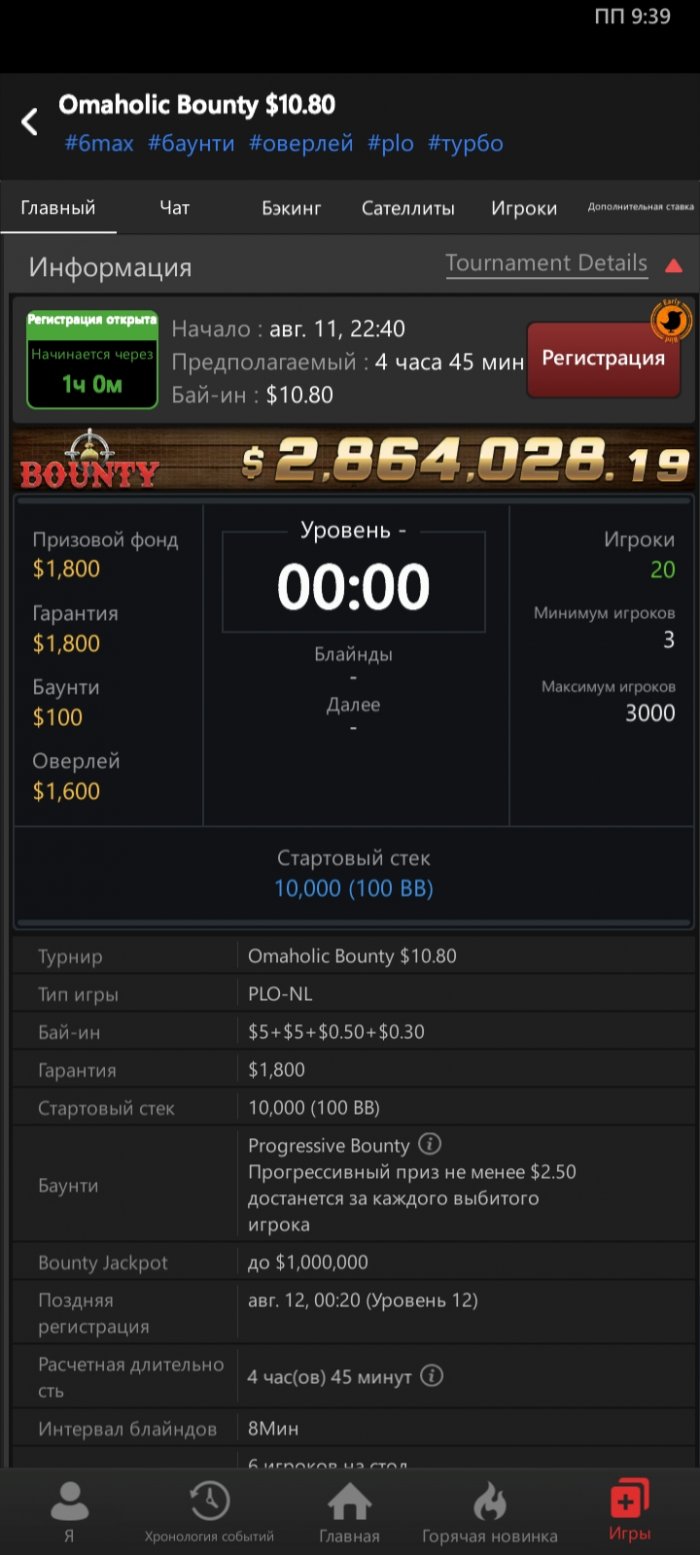Switch to the Бэкинг tab
The image size is (700, 1555).
point(291,208)
